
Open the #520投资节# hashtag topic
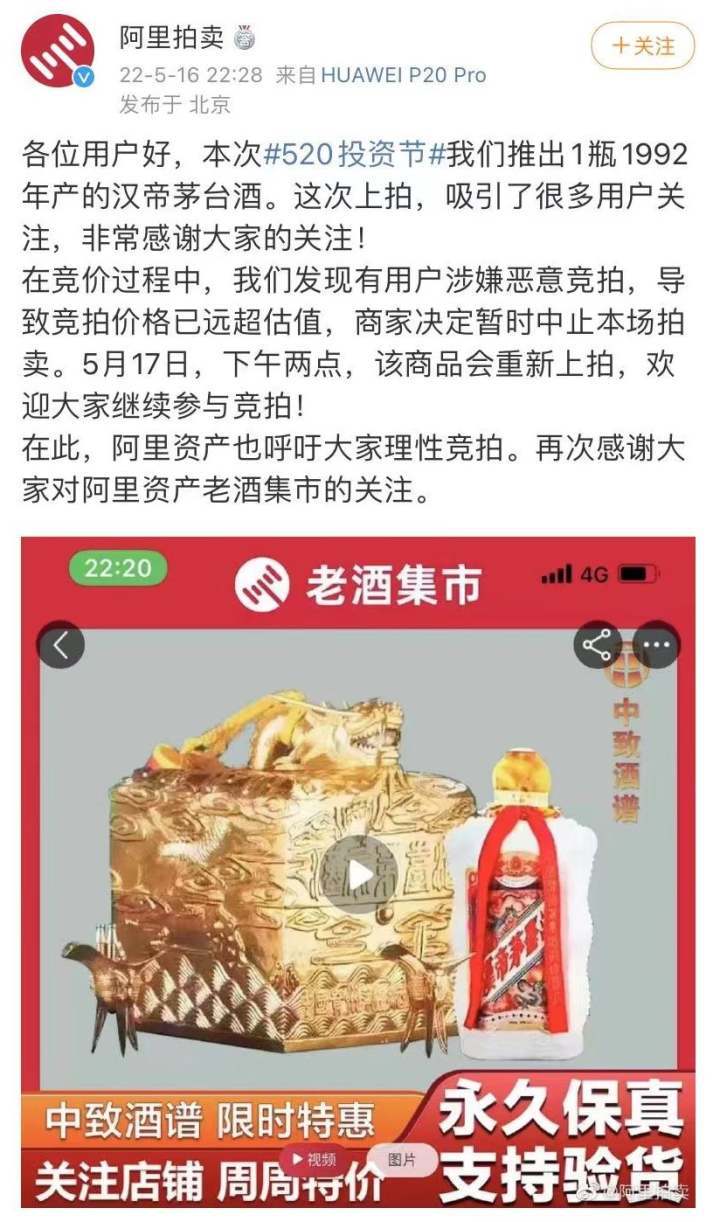coord(354,156)
